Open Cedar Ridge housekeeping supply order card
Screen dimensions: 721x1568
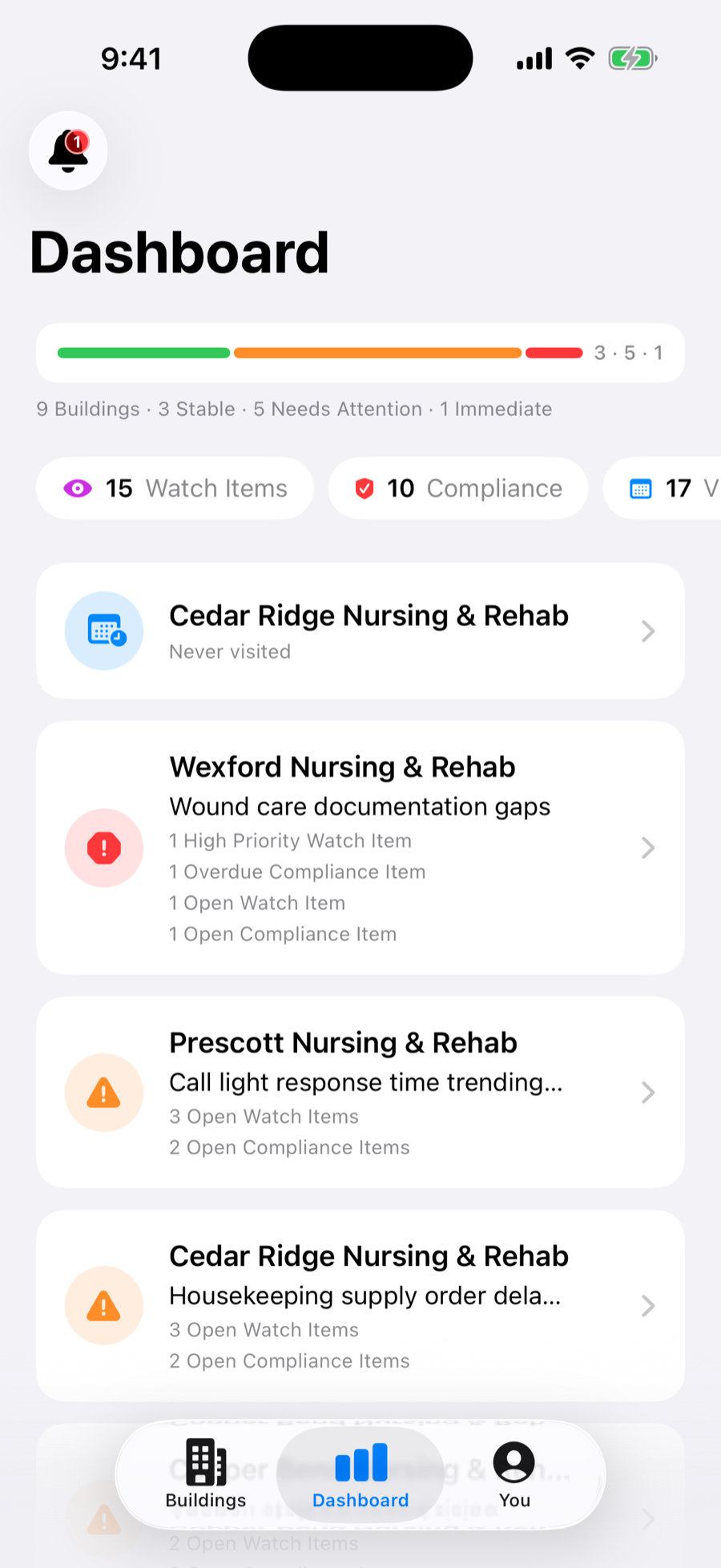pyautogui.click(x=360, y=1306)
